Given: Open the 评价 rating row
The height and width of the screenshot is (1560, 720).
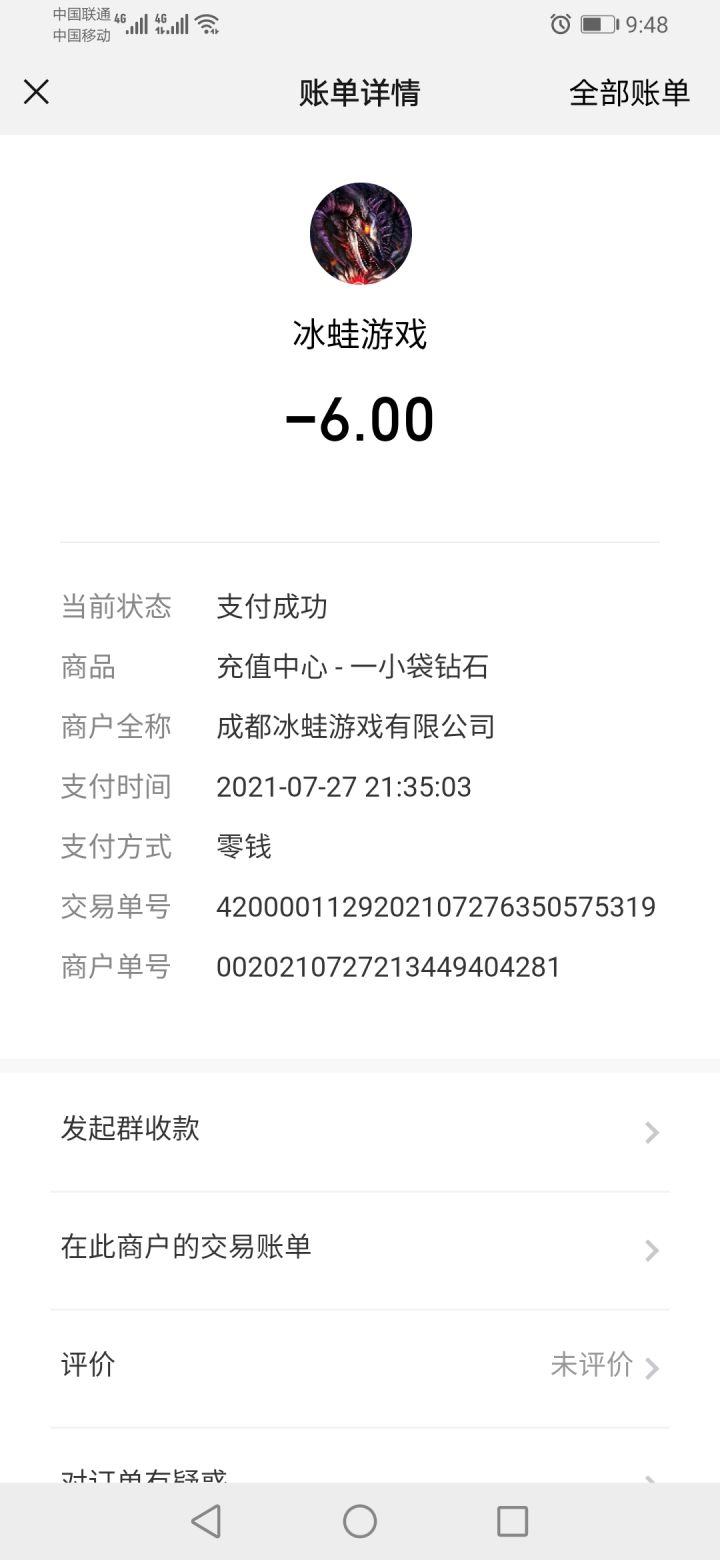Looking at the screenshot, I should pos(360,1365).
